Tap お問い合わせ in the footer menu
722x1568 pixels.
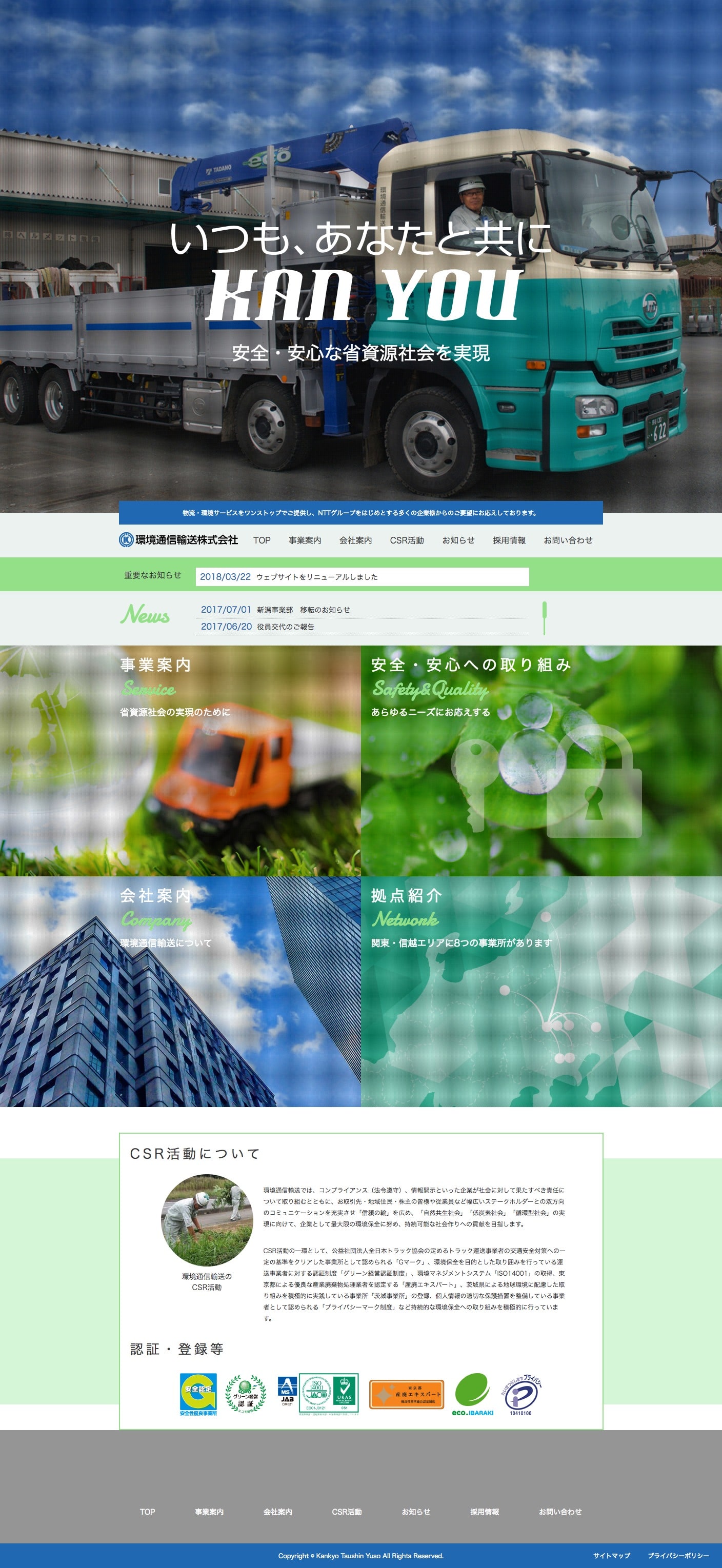pyautogui.click(x=560, y=1512)
